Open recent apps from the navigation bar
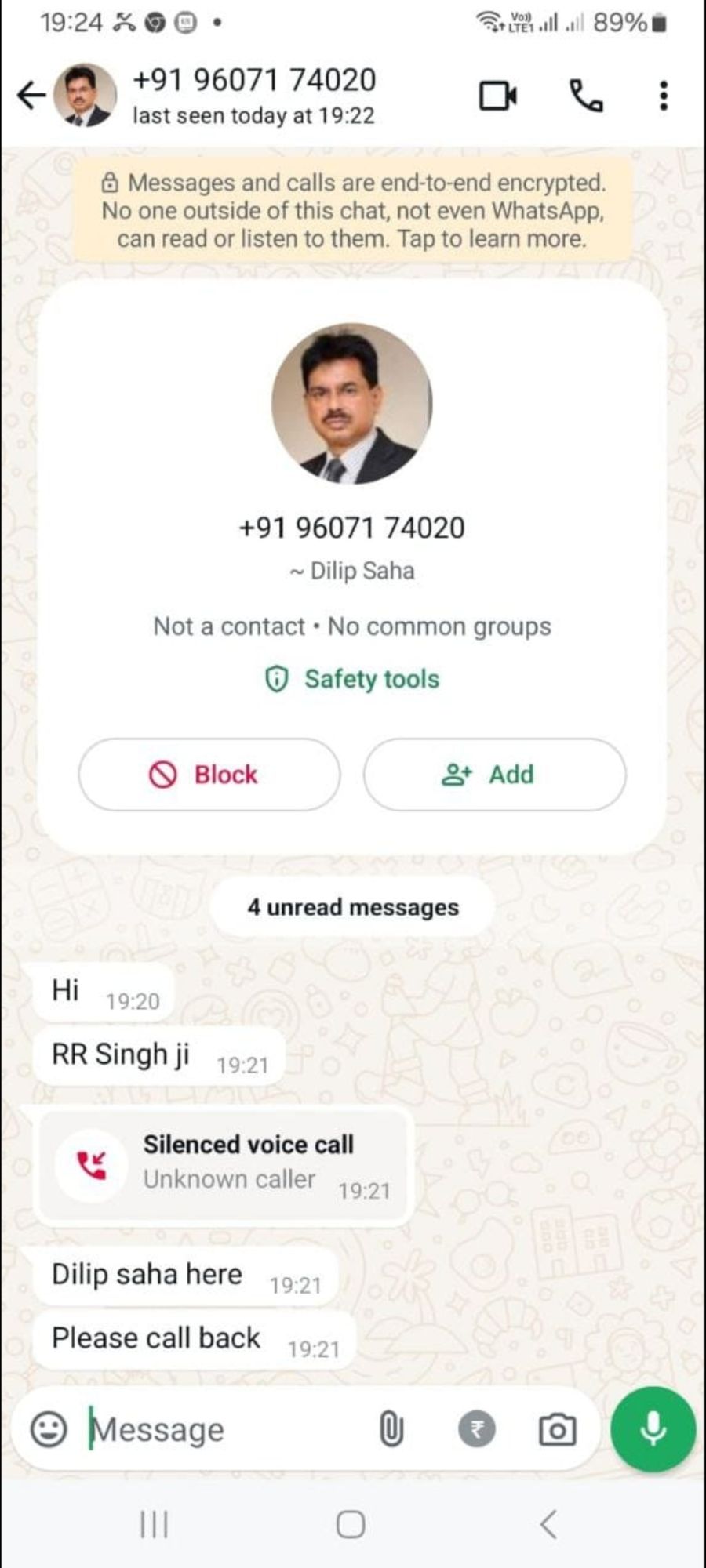 point(154,1525)
